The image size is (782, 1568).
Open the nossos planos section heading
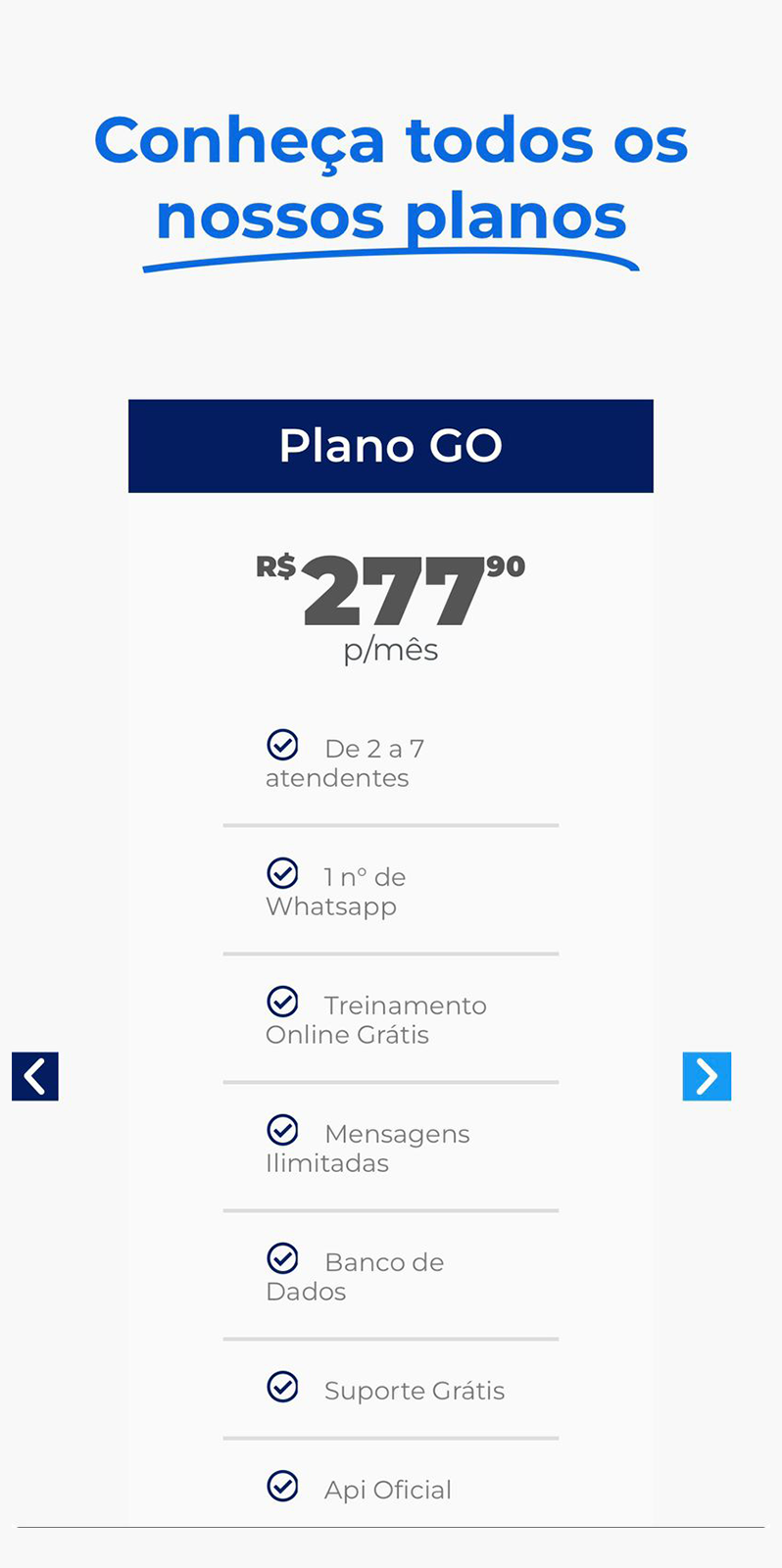click(390, 218)
